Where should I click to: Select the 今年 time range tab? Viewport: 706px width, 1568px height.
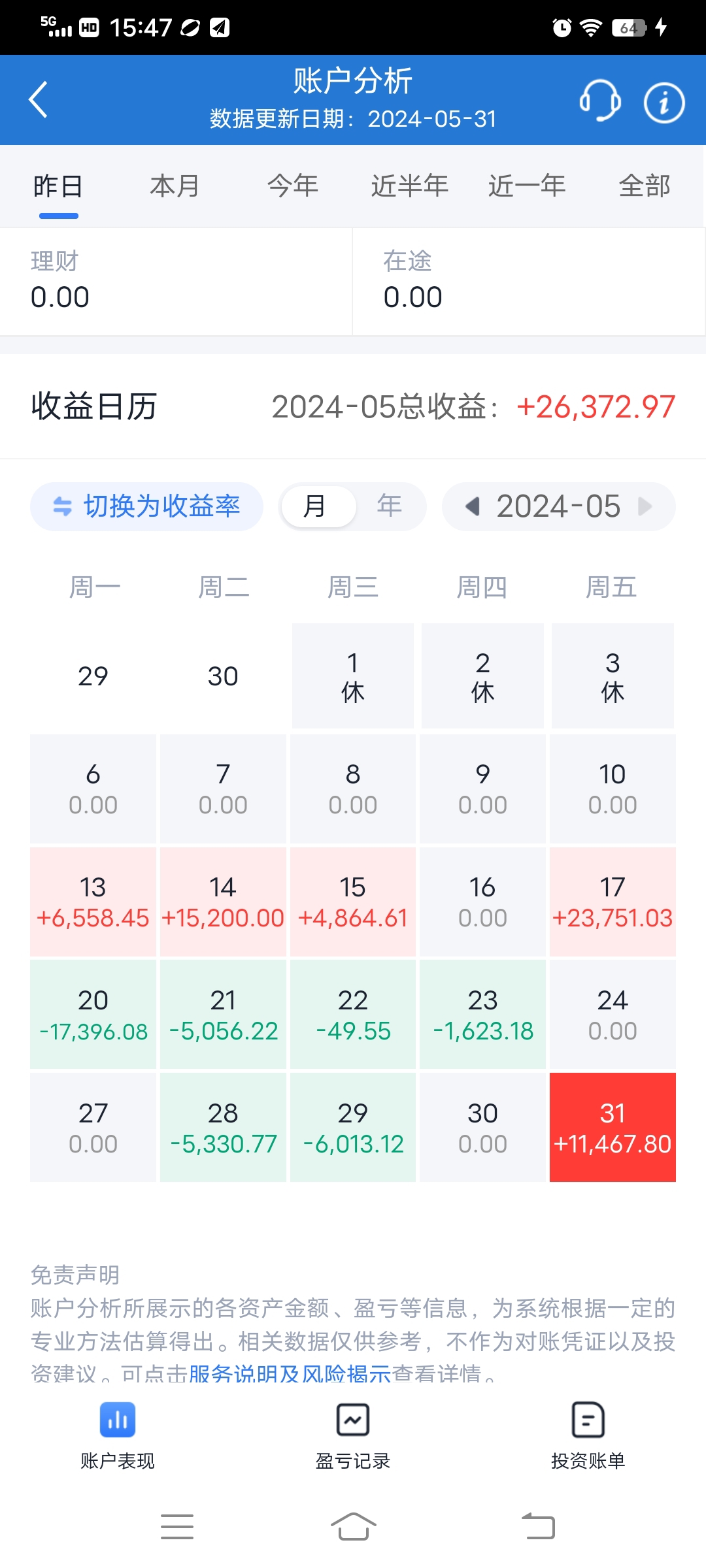[x=292, y=185]
